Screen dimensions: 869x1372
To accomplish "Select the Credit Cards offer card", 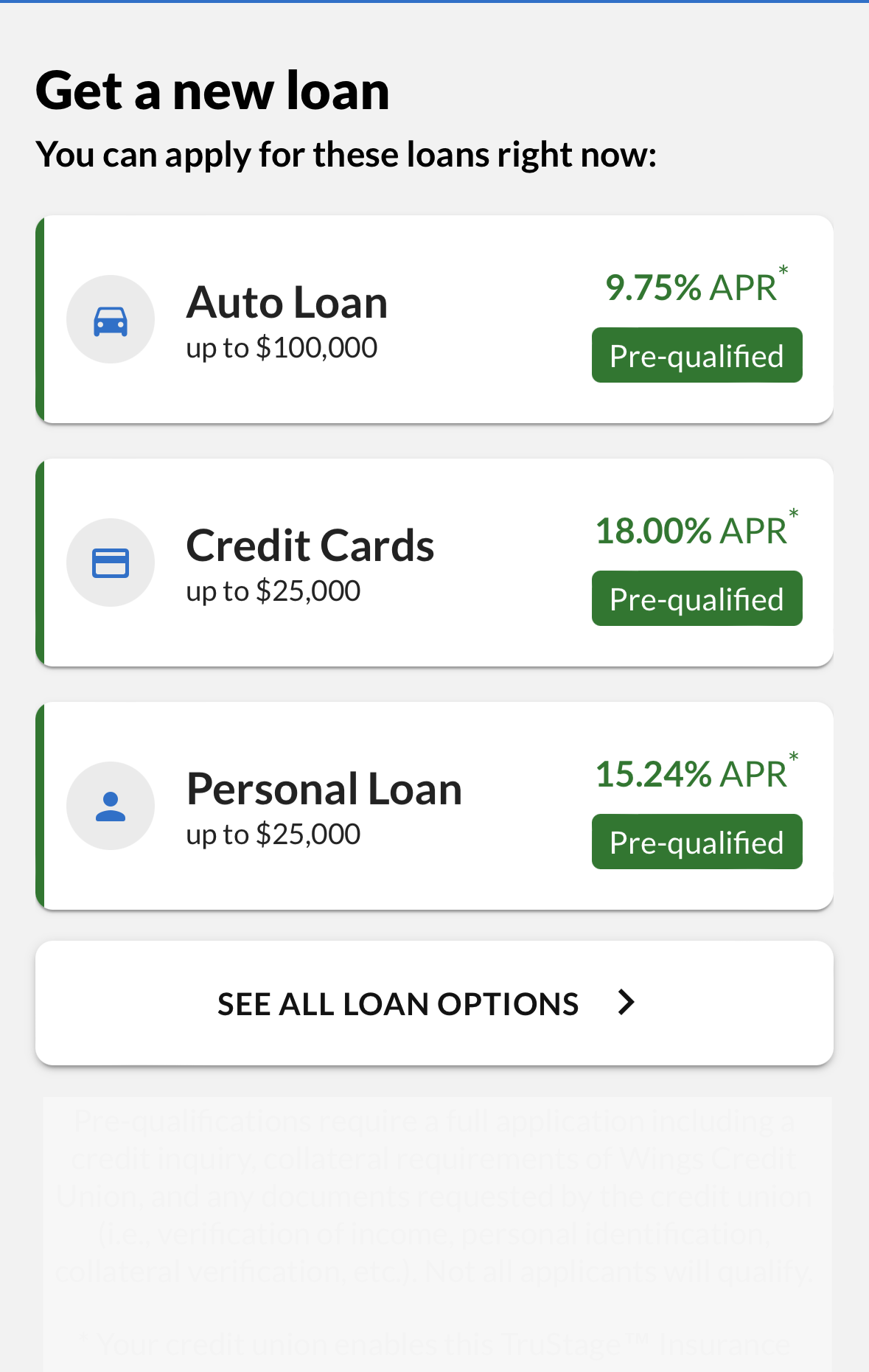I will [434, 563].
